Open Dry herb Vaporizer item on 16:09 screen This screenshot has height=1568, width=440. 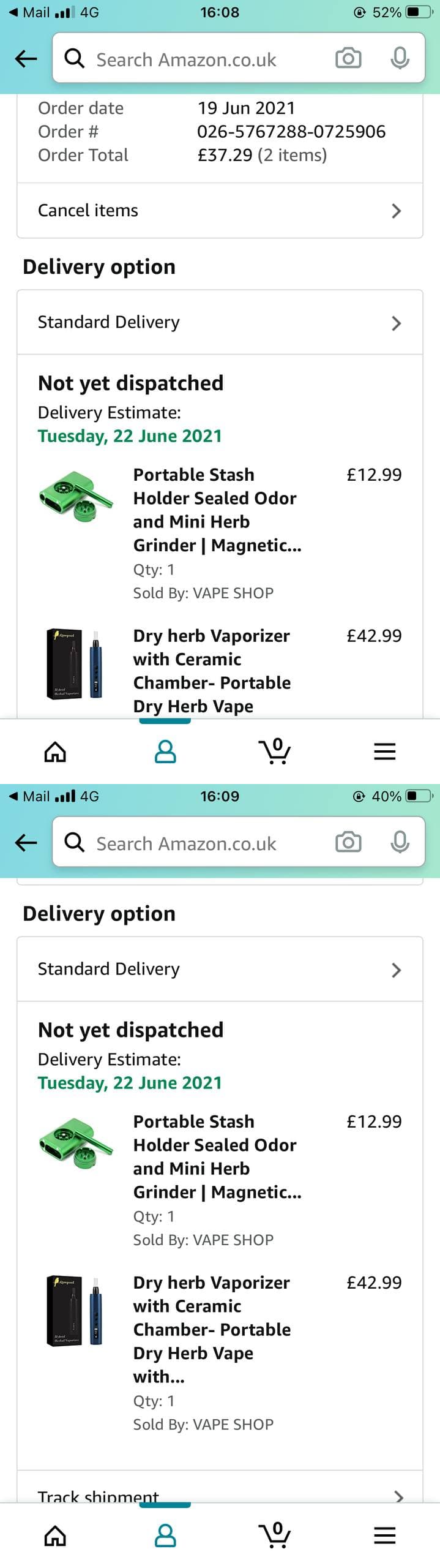point(211,1329)
